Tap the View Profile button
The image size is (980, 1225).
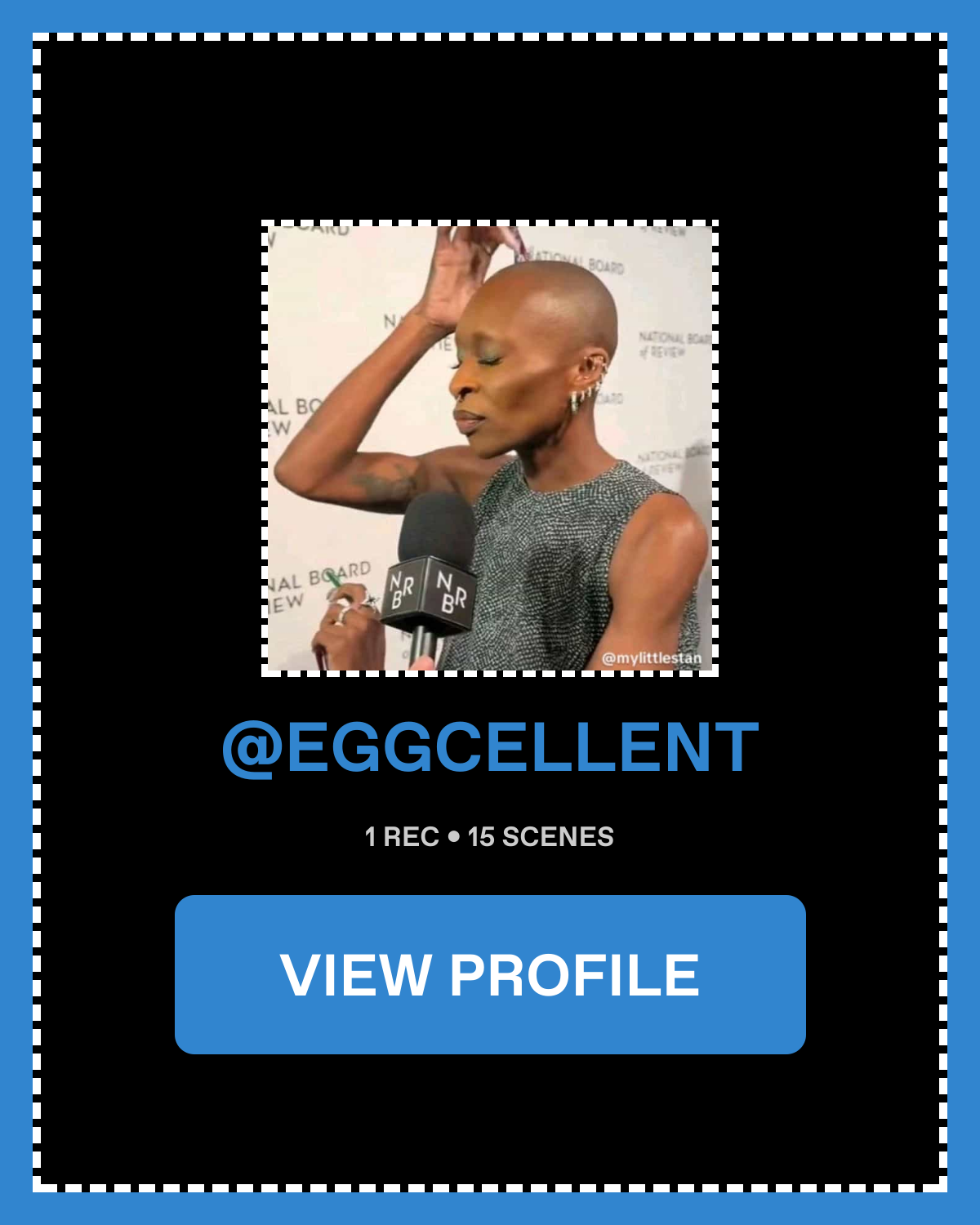(490, 974)
